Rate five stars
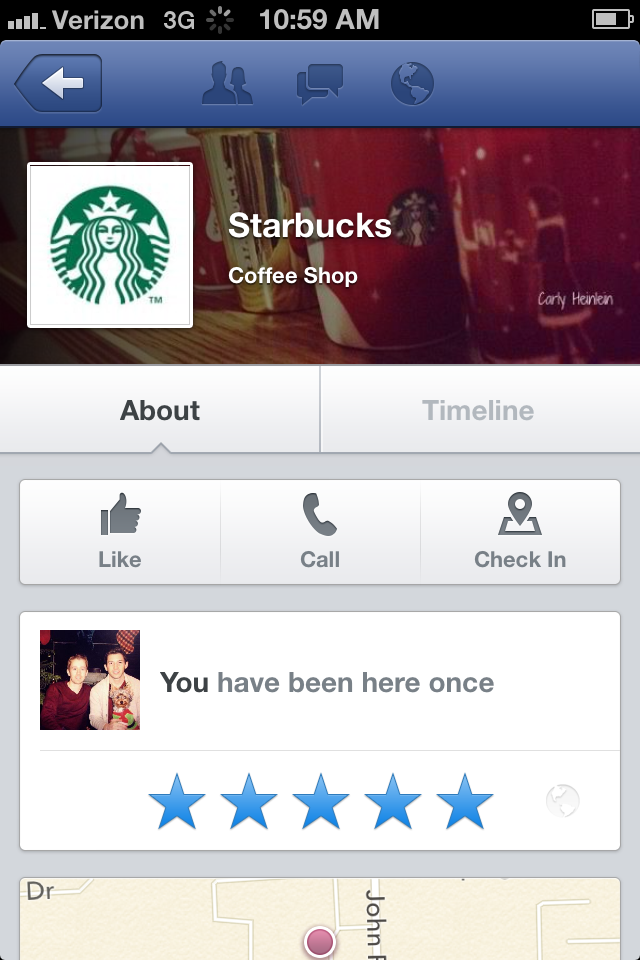Screen dimensions: 640x960 tap(465, 801)
